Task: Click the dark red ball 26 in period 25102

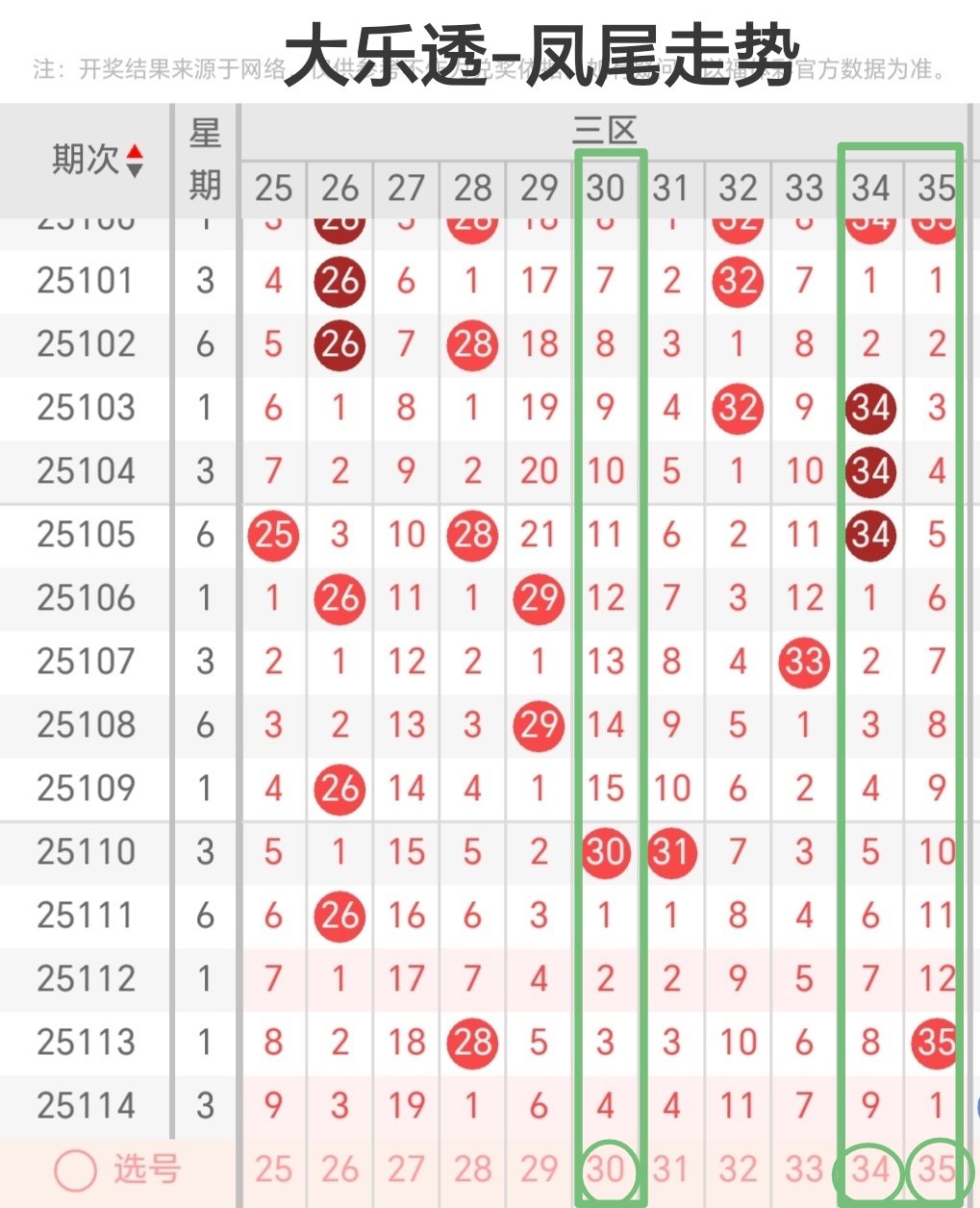Action: pyautogui.click(x=339, y=345)
